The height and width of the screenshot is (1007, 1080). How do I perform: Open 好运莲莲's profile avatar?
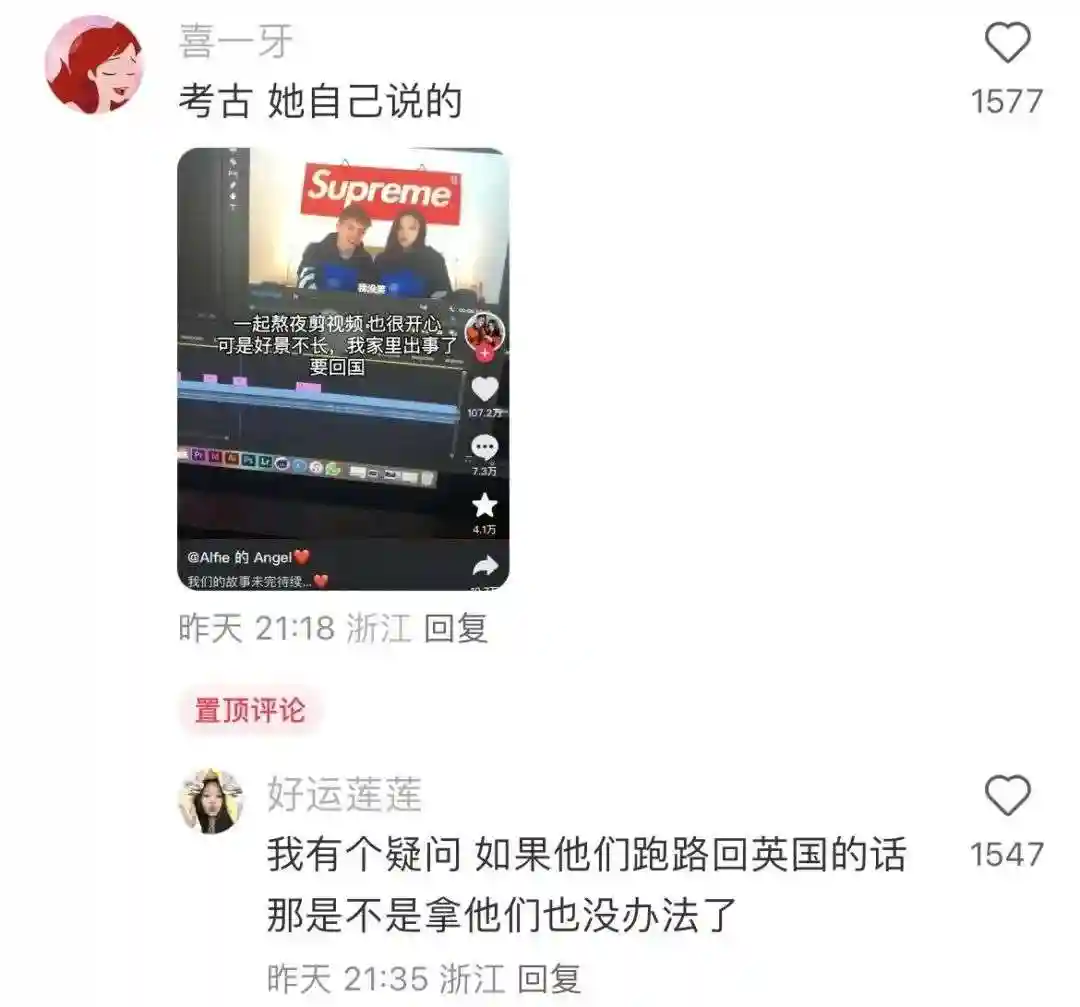pos(211,801)
